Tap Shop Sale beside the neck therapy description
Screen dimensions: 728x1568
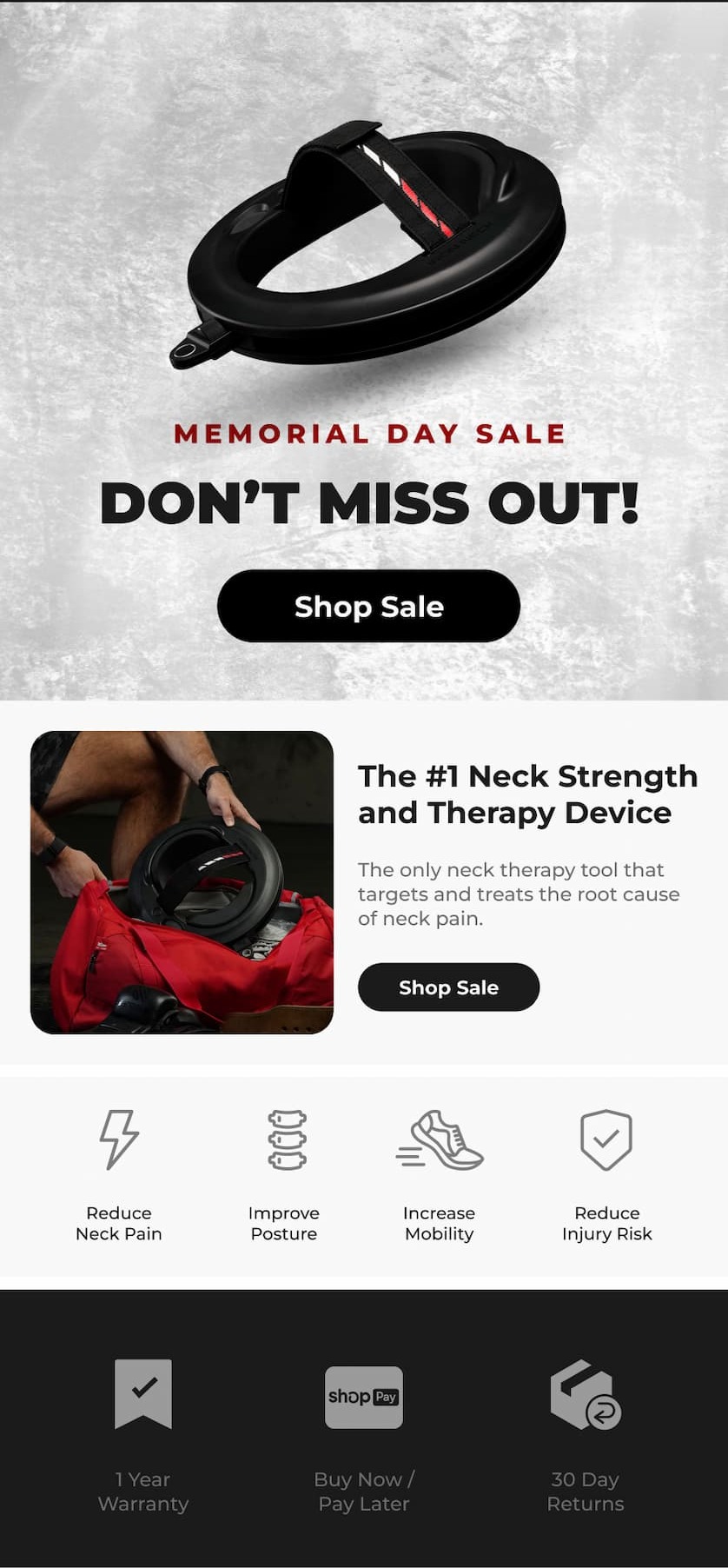tap(448, 987)
